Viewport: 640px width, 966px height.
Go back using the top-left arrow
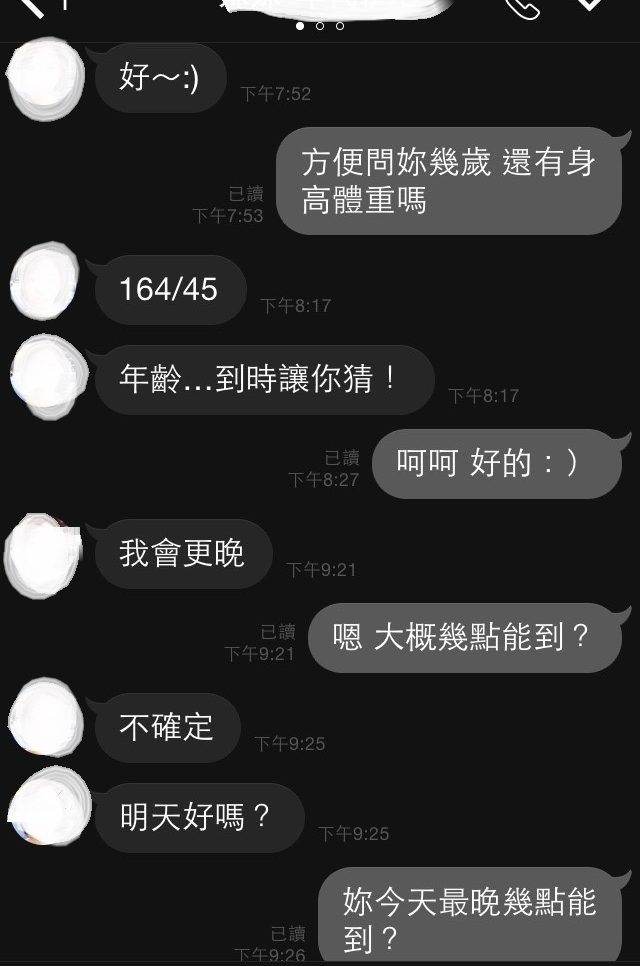click(30, 8)
